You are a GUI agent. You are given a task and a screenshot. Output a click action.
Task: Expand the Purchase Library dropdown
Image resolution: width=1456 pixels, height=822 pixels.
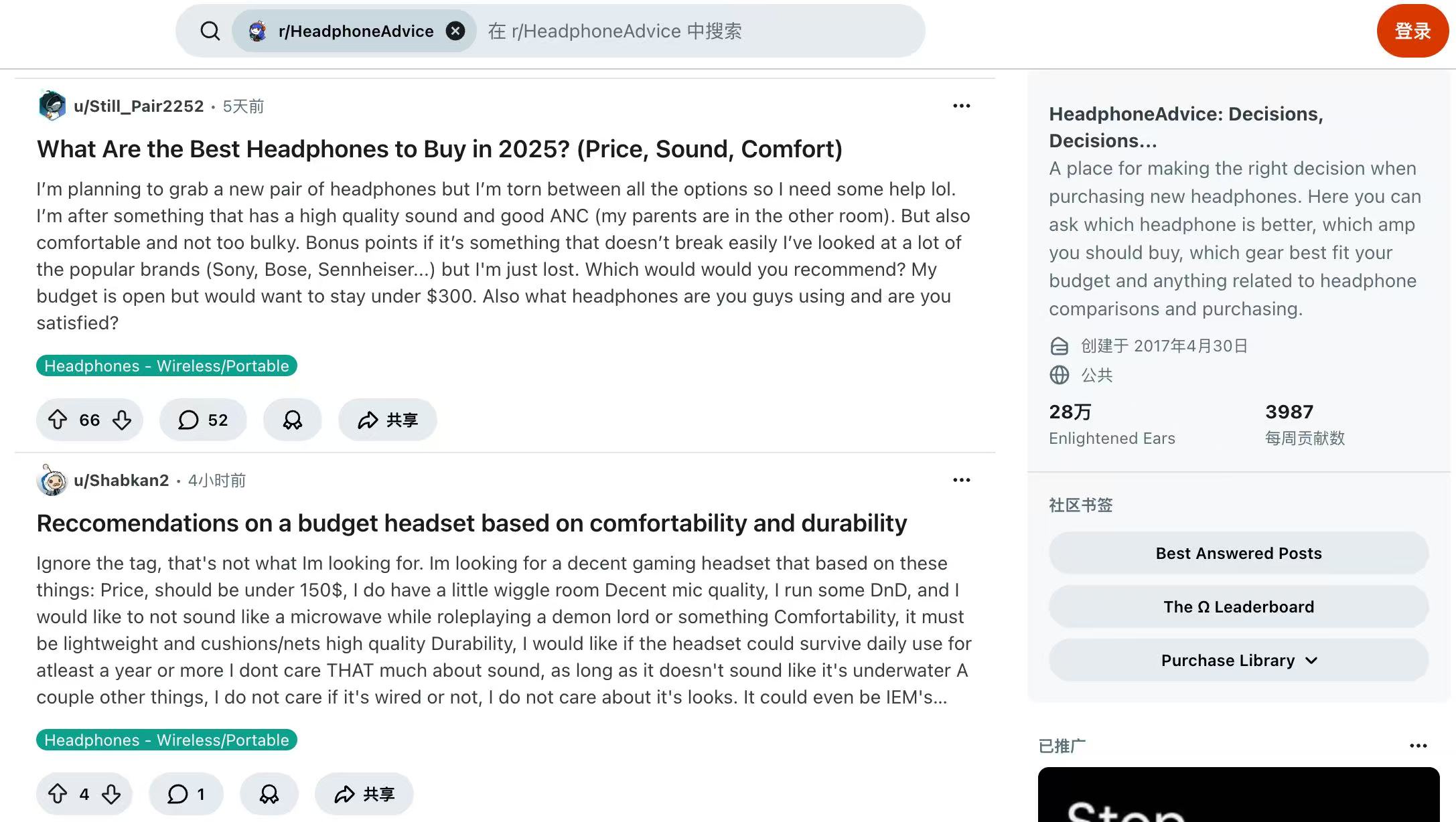(x=1238, y=660)
